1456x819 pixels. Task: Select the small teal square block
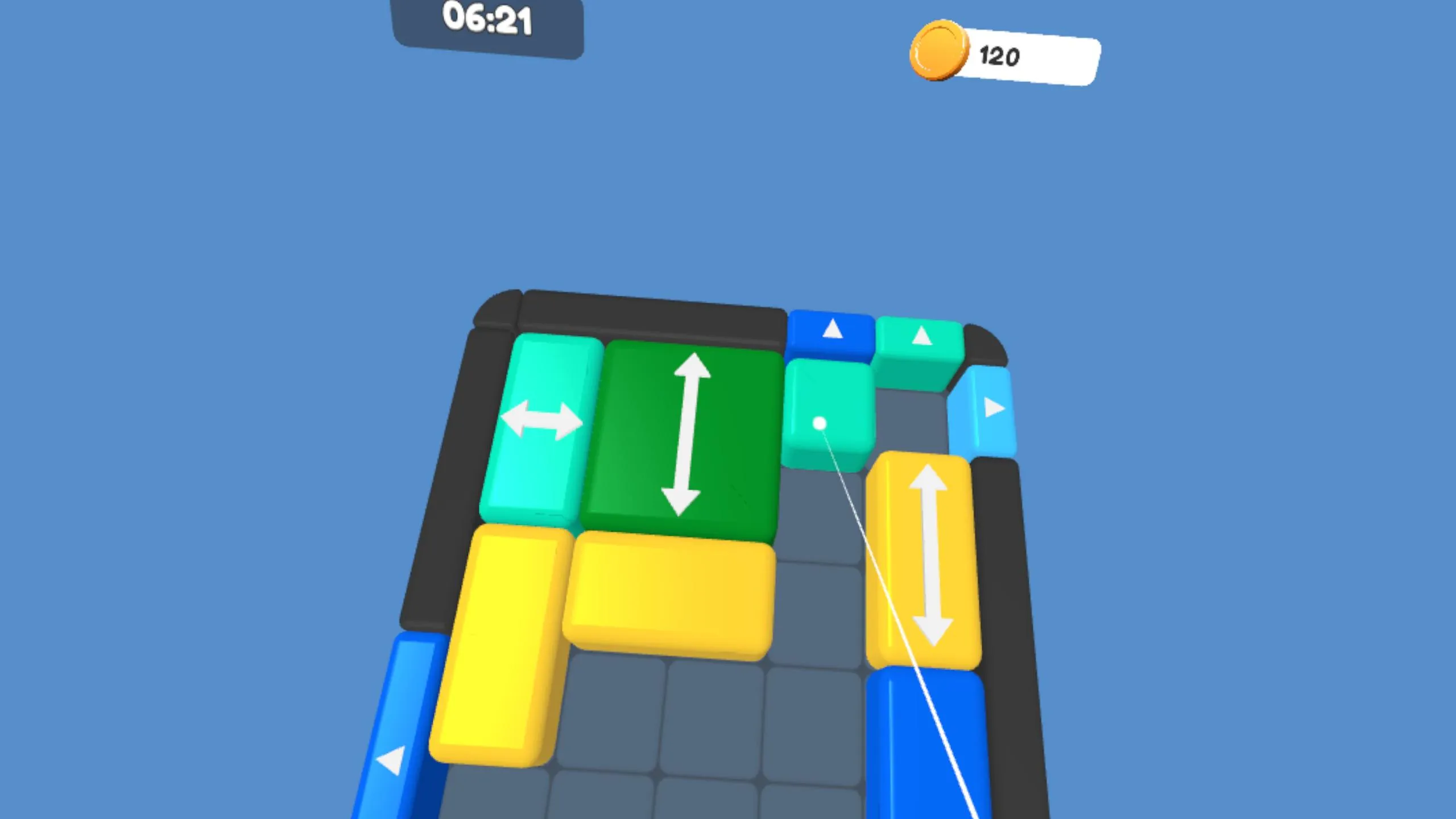click(828, 415)
